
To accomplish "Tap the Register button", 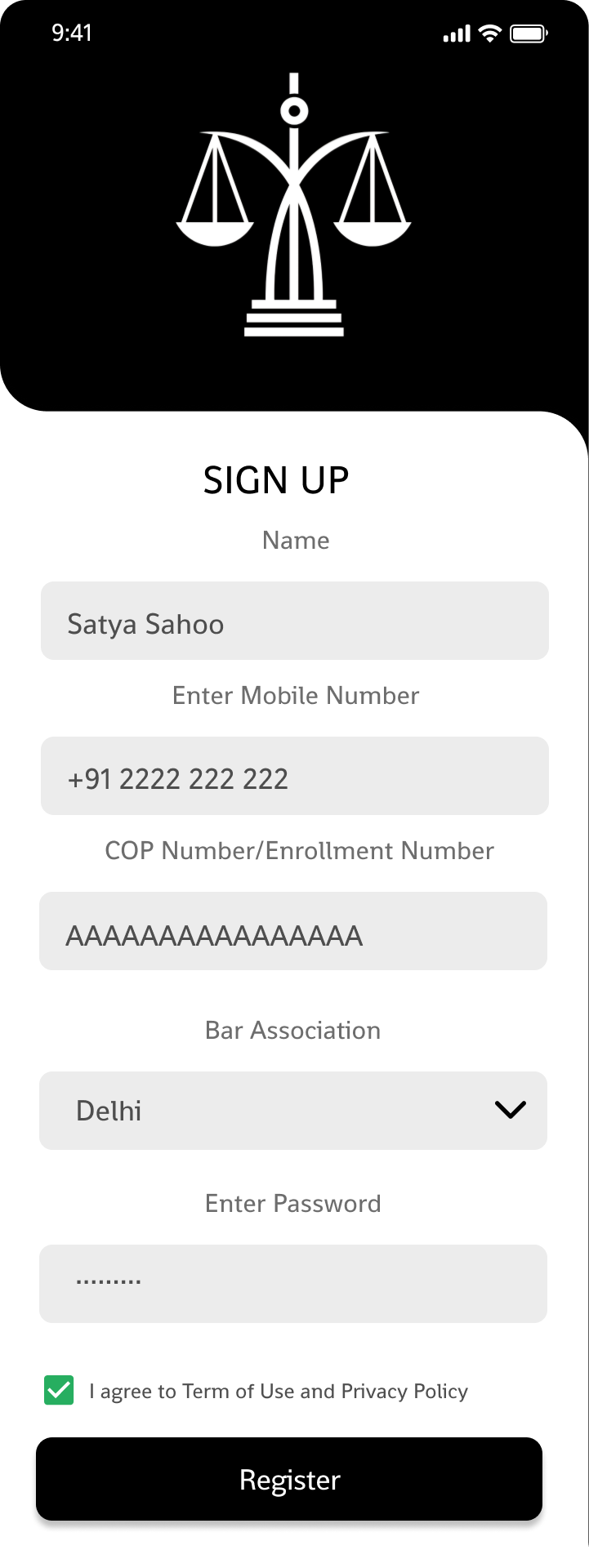I will [x=289, y=1479].
